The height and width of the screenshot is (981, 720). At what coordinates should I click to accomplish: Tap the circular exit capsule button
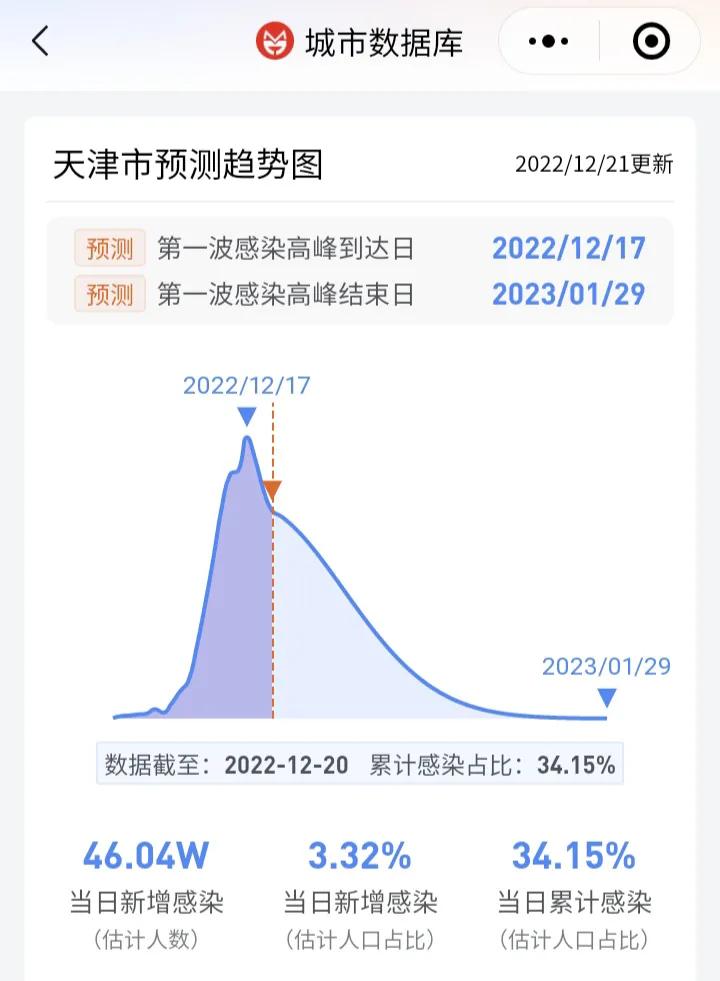(651, 41)
